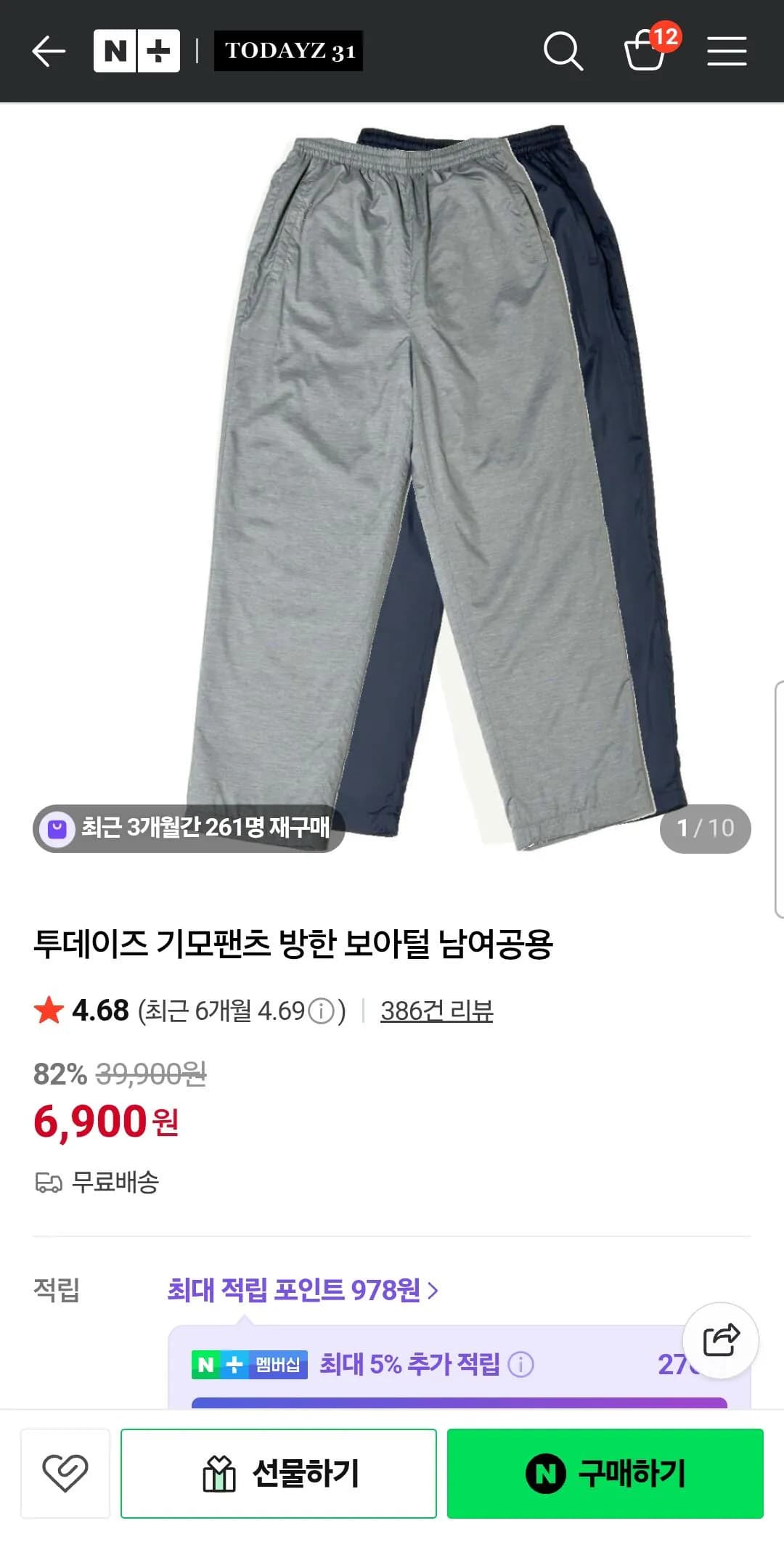Open the shopping cart with 12 items
The image size is (784, 1547).
tap(646, 53)
